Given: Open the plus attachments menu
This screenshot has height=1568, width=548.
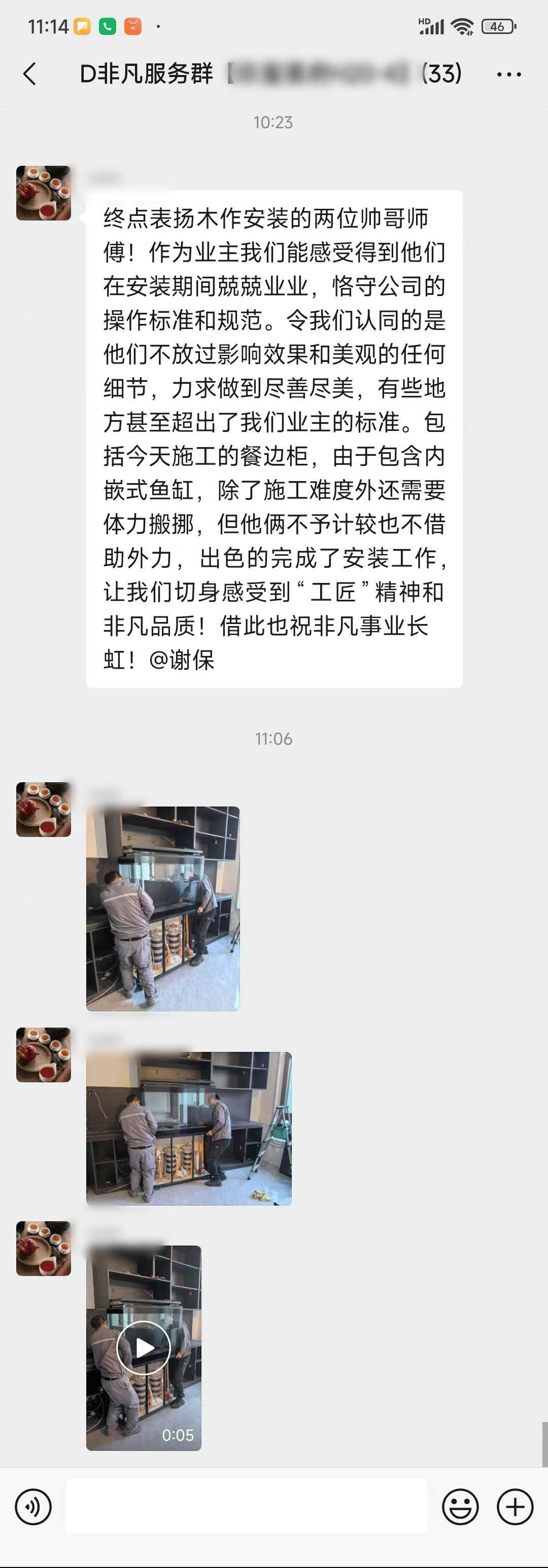Looking at the screenshot, I should 515,1507.
